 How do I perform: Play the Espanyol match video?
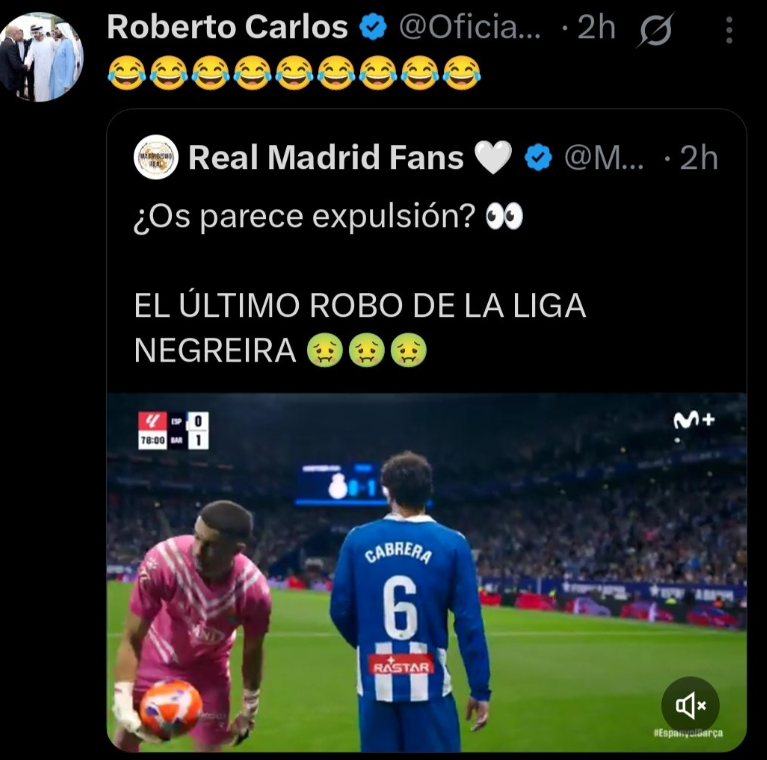point(426,570)
